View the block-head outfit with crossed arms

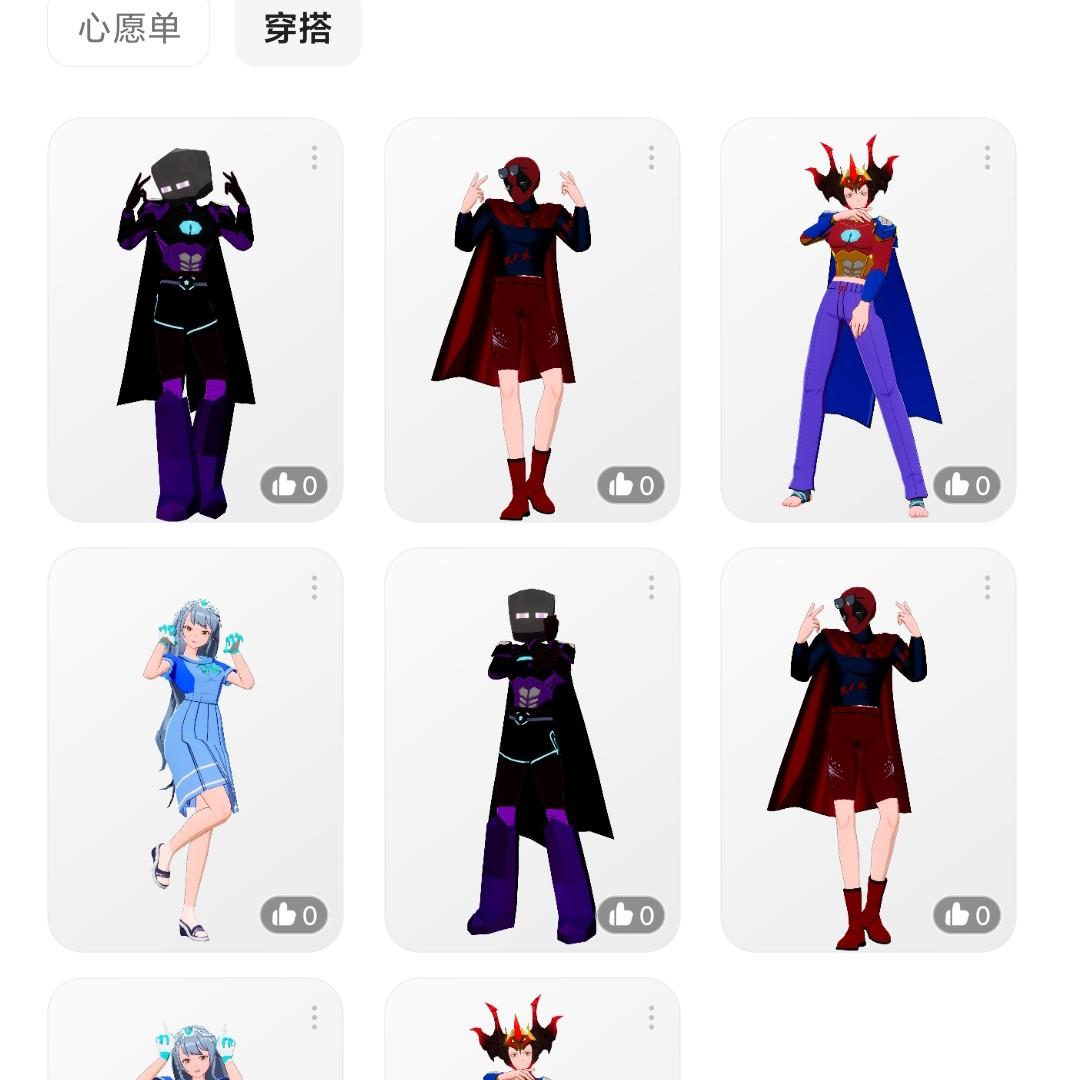pos(530,750)
